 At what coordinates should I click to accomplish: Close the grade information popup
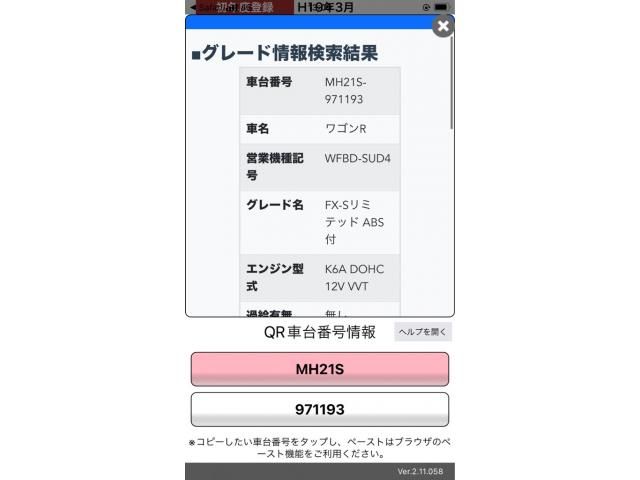point(443,27)
